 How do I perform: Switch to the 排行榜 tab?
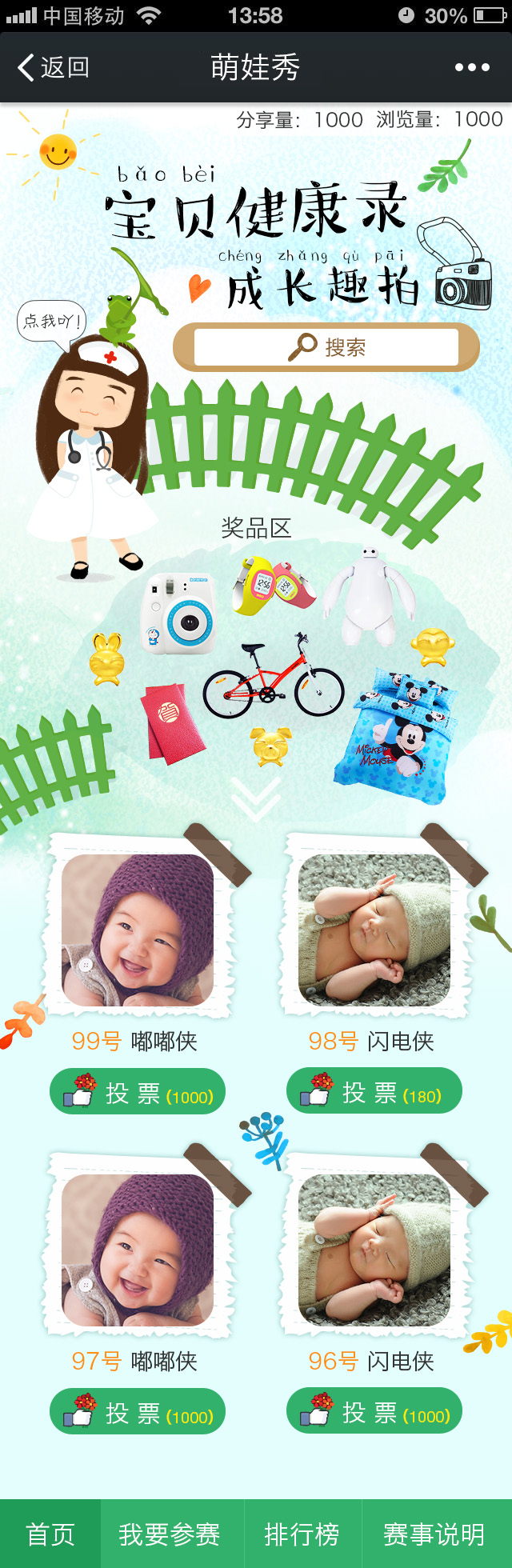tap(302, 1534)
